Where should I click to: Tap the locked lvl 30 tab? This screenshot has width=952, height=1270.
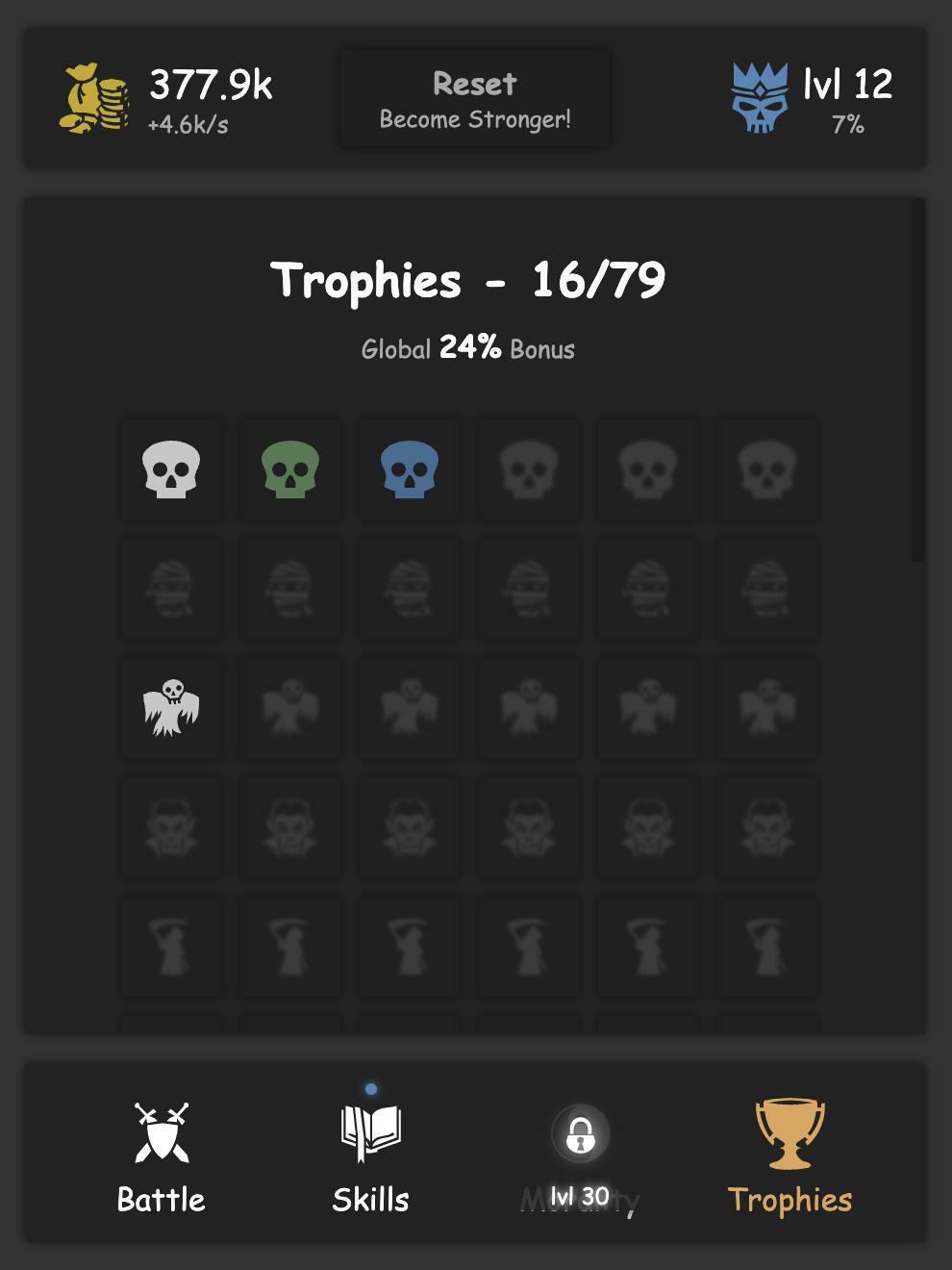(580, 1157)
